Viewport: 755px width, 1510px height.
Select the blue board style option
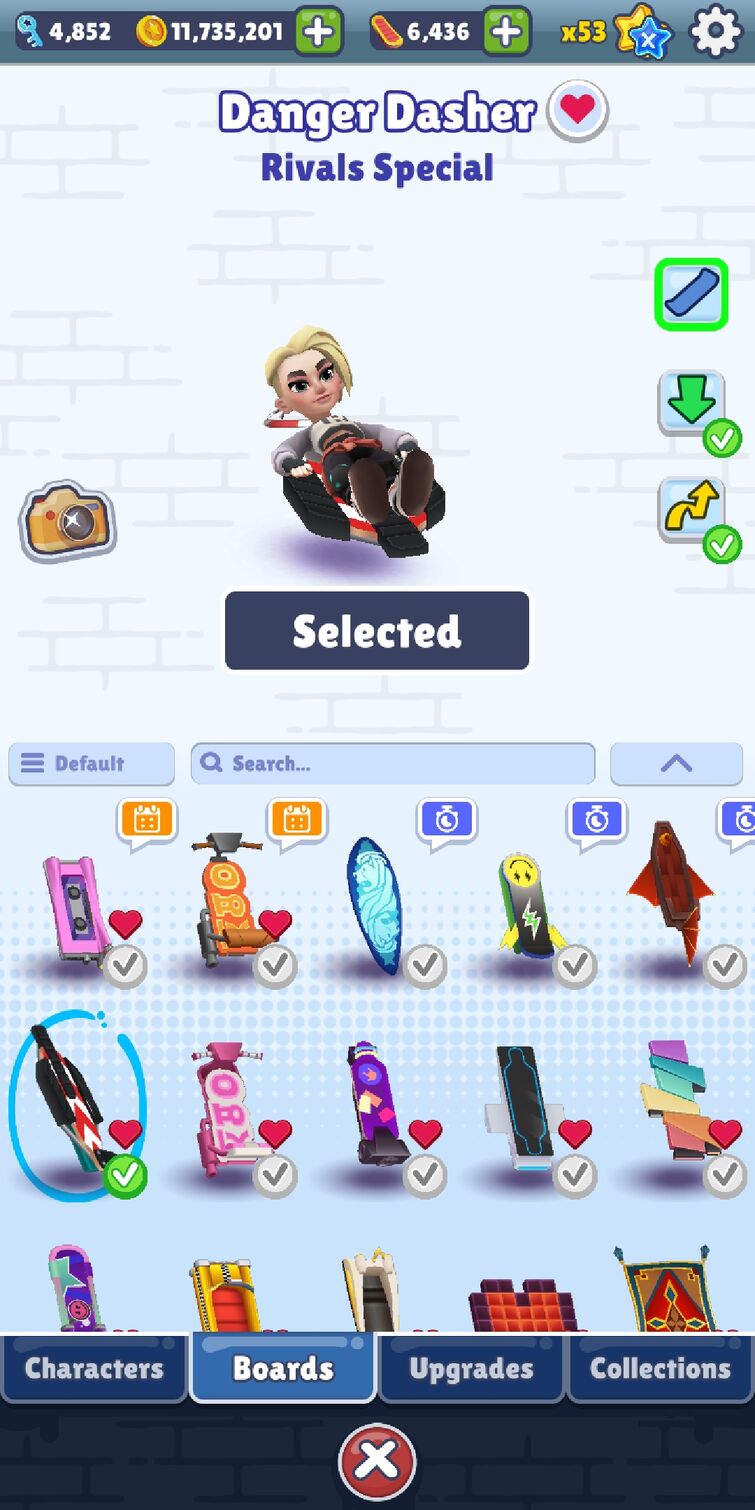(x=691, y=295)
